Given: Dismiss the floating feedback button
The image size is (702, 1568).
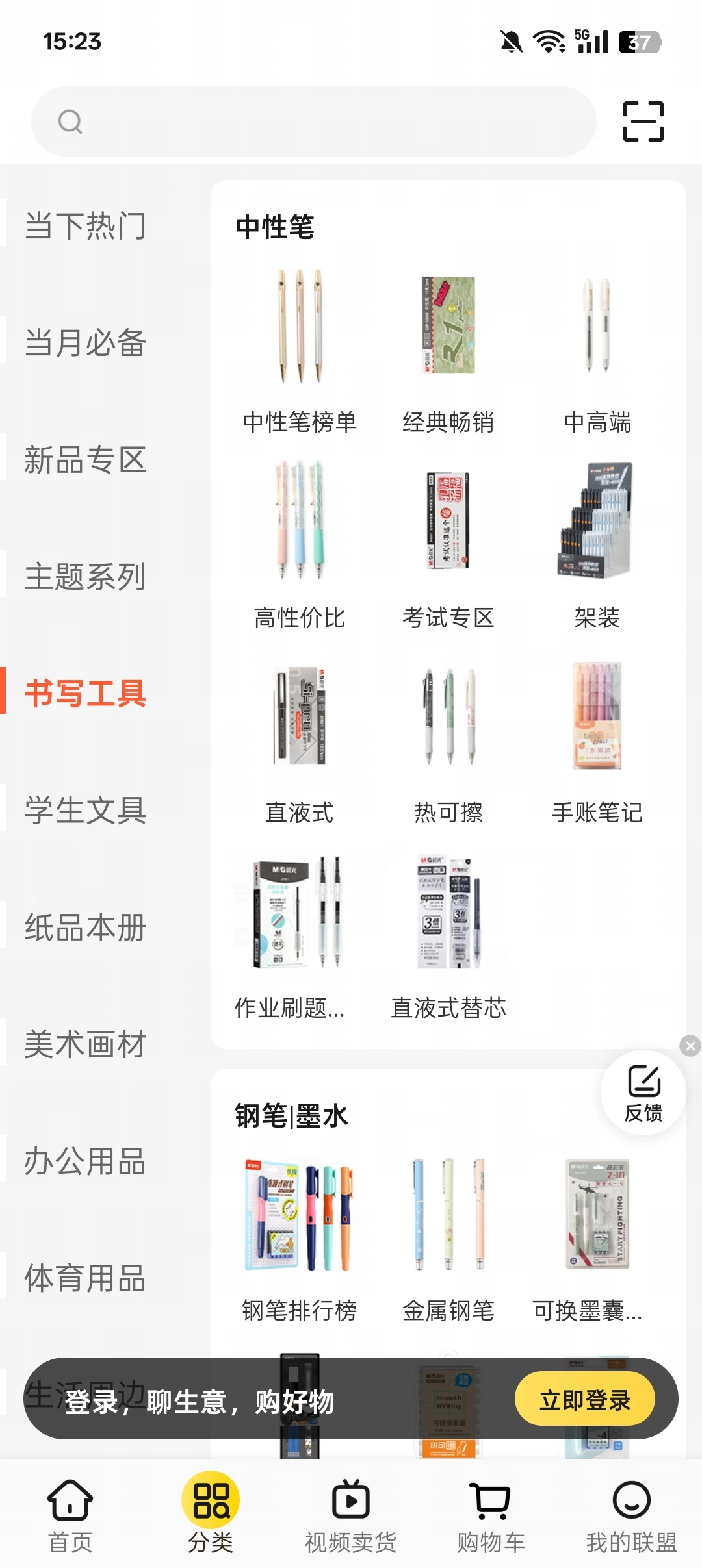Looking at the screenshot, I should point(690,1045).
